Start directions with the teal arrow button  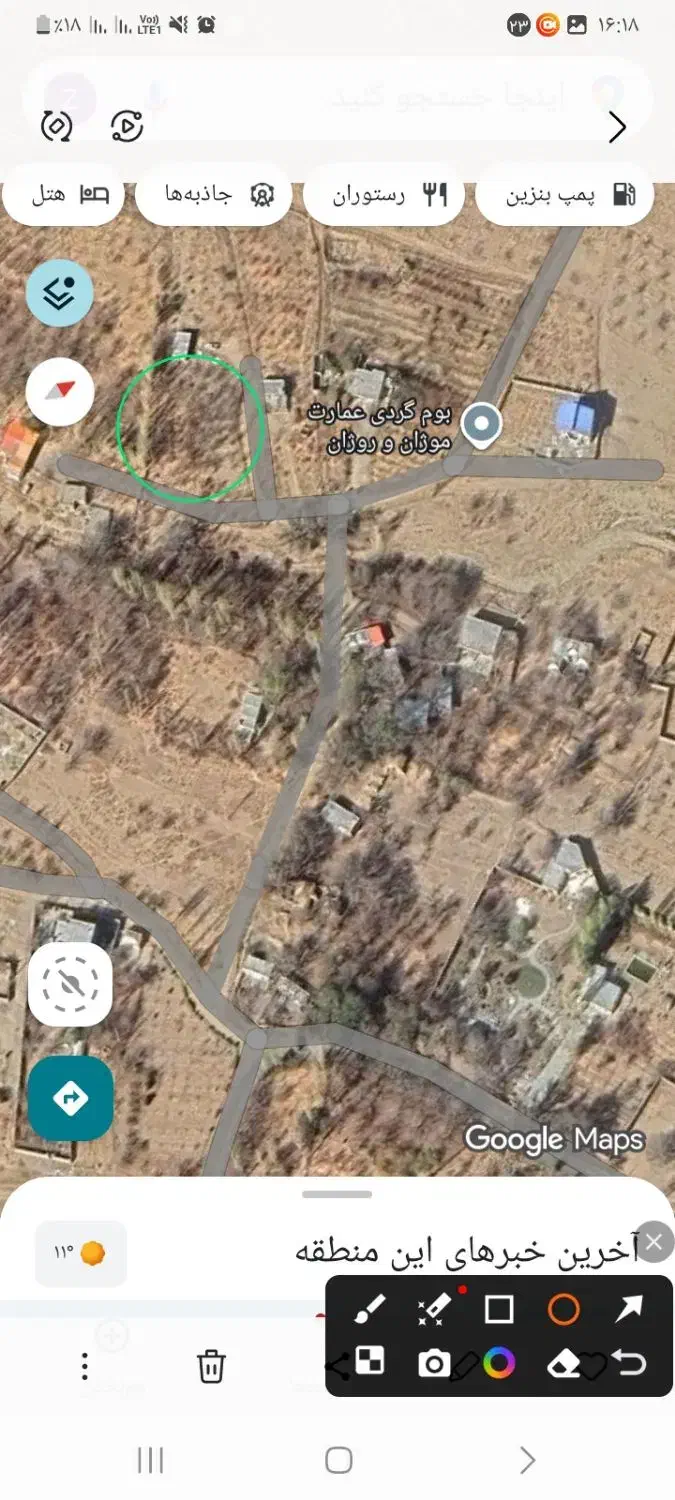coord(70,1098)
